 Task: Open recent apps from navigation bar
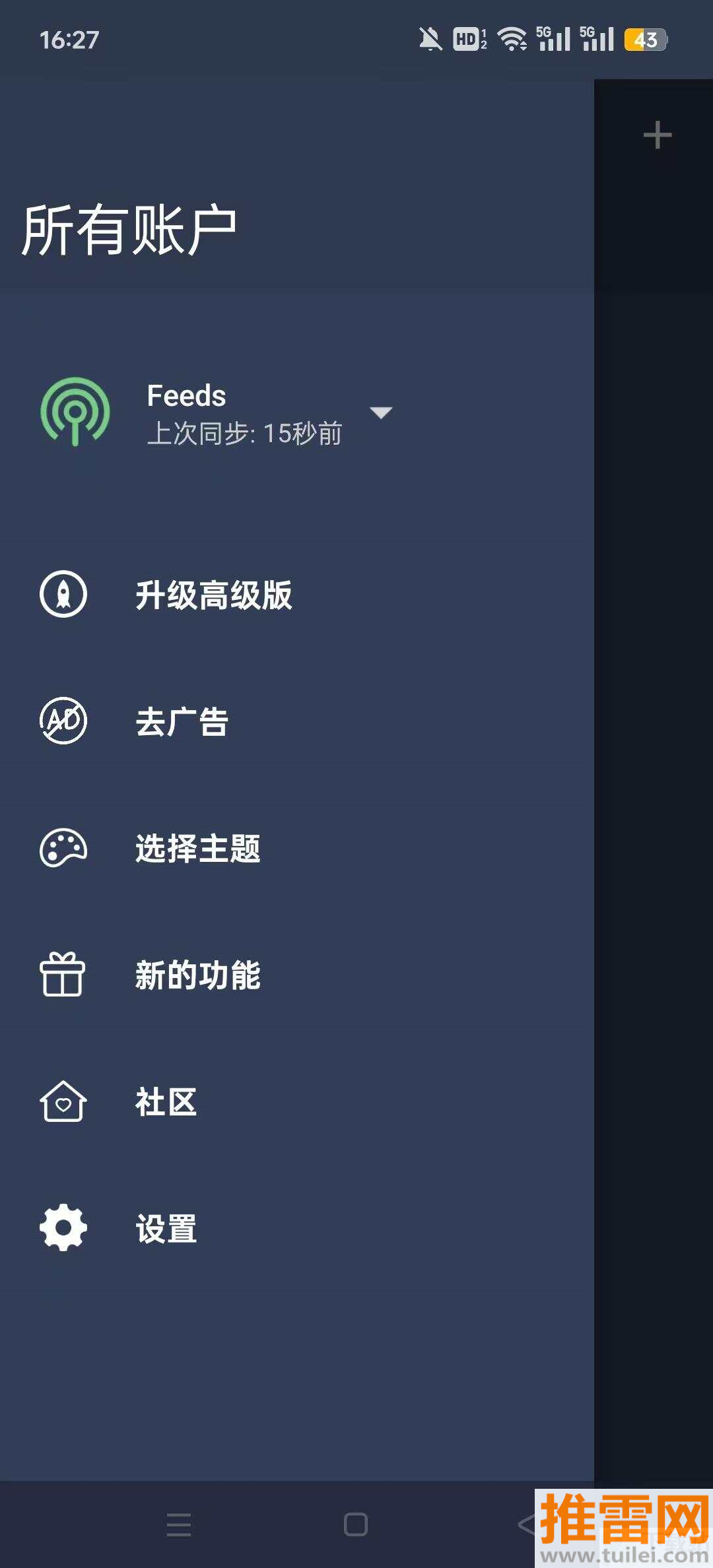[179, 1524]
